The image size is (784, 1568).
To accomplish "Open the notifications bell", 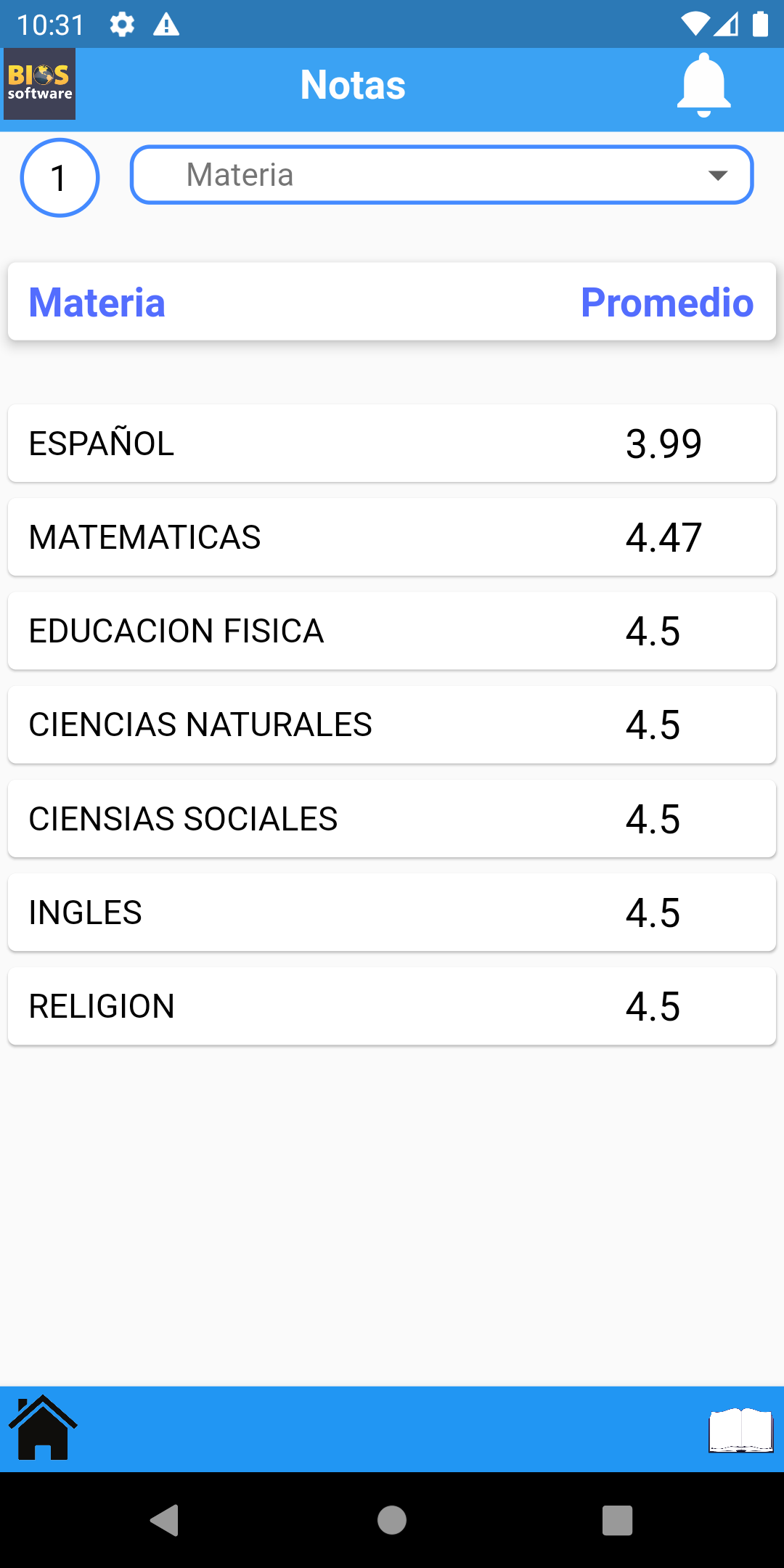I will (703, 86).
